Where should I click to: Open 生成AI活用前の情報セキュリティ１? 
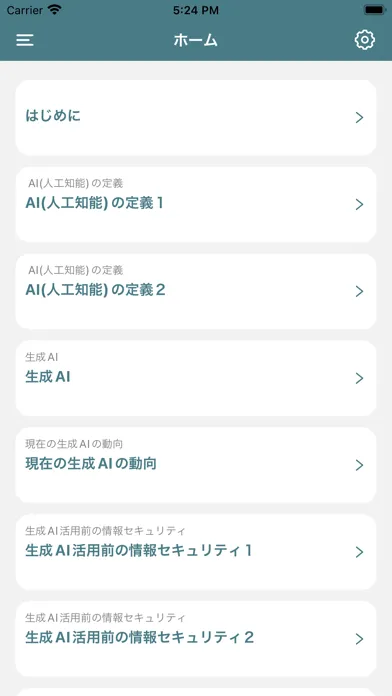tap(196, 552)
